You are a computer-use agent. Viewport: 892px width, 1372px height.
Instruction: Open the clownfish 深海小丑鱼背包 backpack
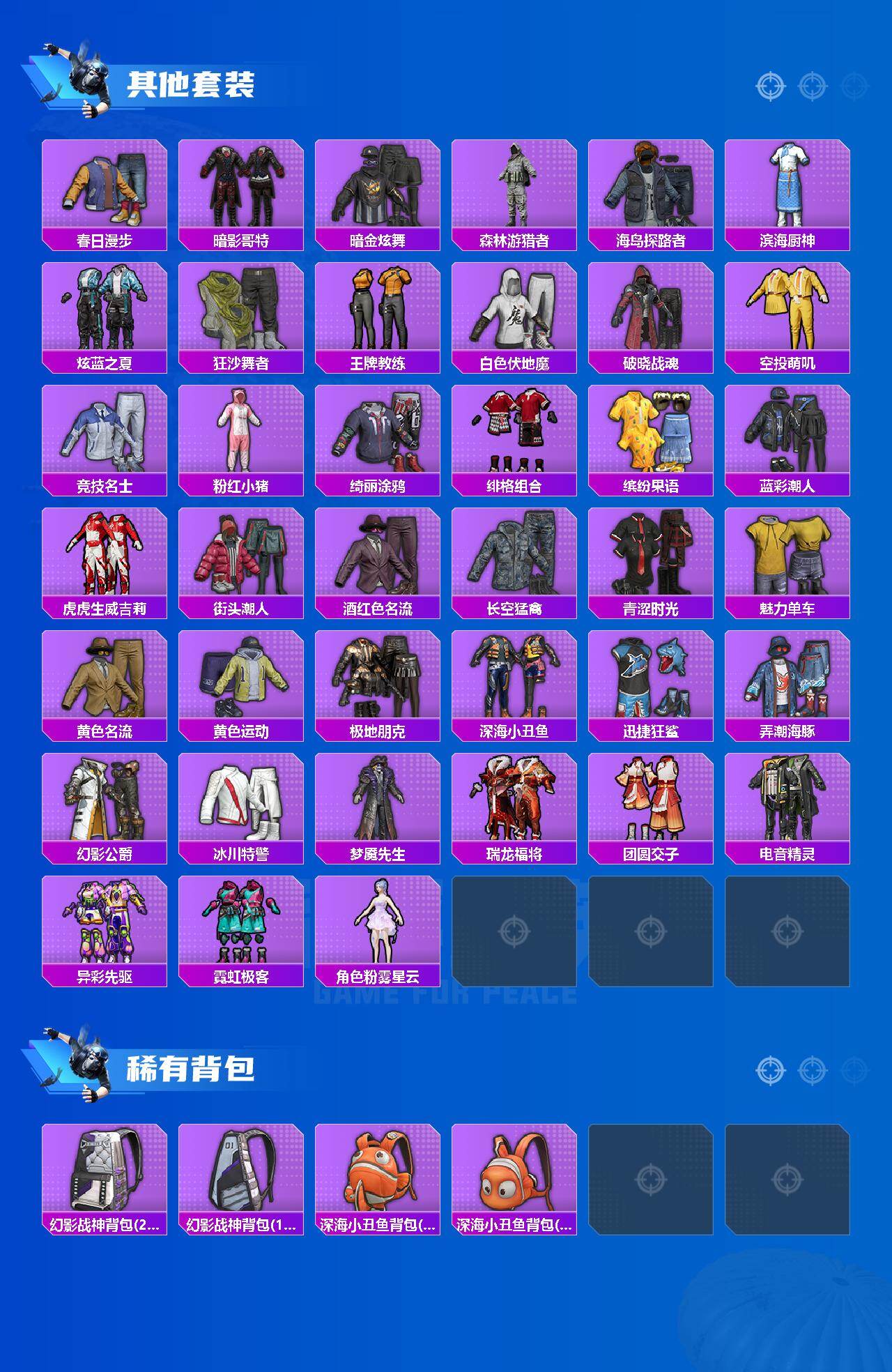(378, 1171)
